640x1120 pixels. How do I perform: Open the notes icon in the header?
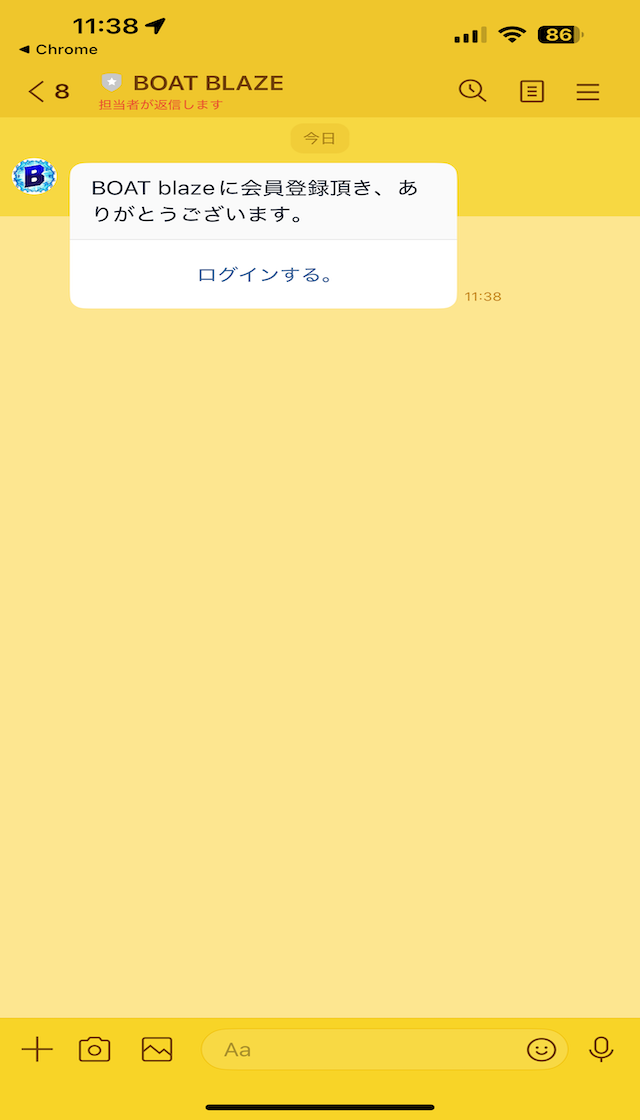(532, 92)
